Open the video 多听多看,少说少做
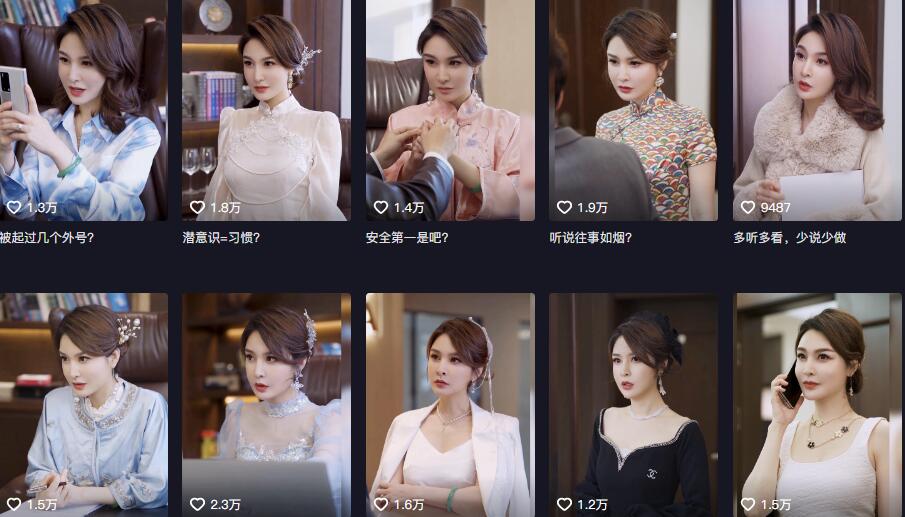 click(x=817, y=110)
